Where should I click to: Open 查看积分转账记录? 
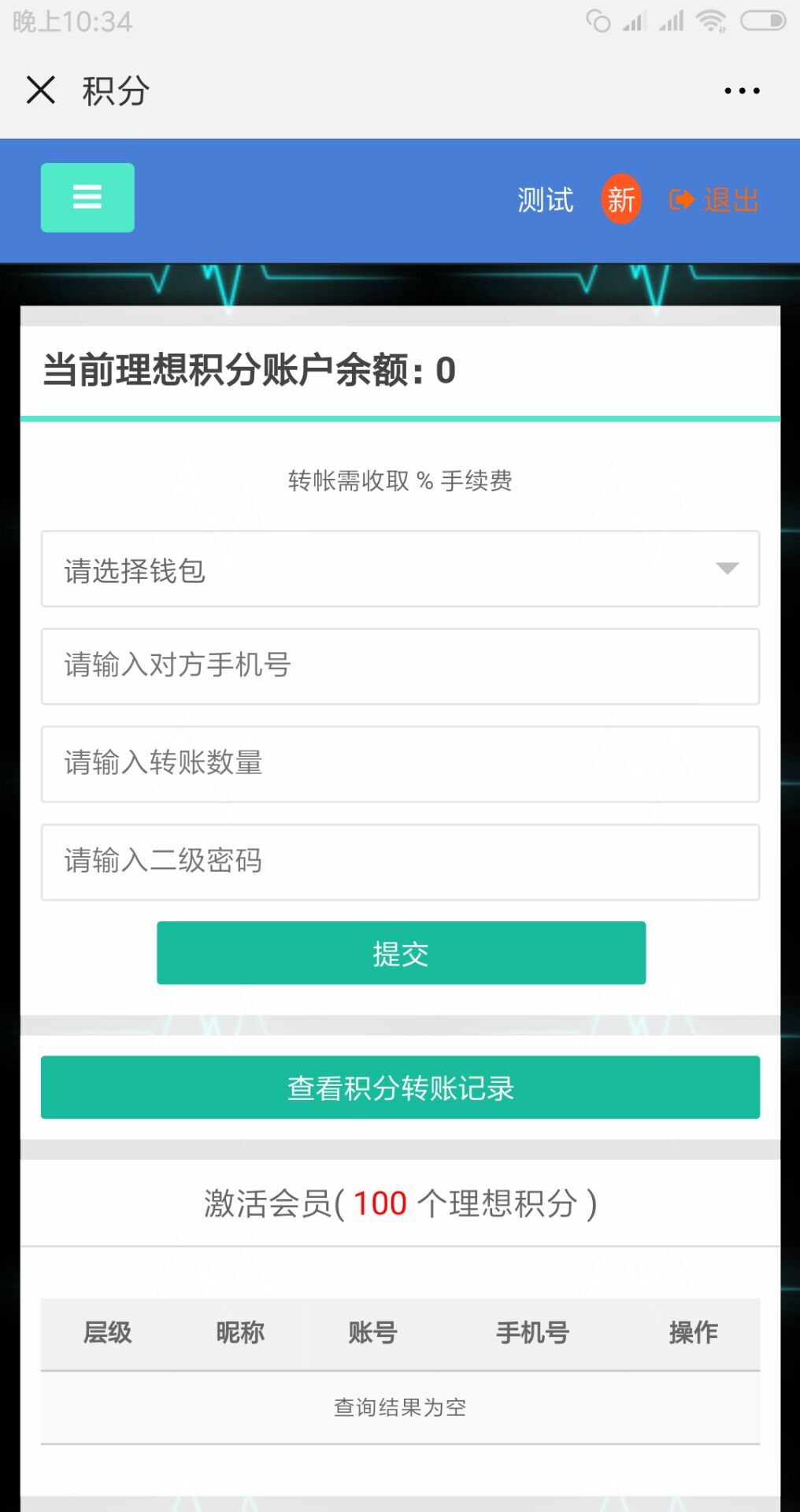coord(400,1088)
